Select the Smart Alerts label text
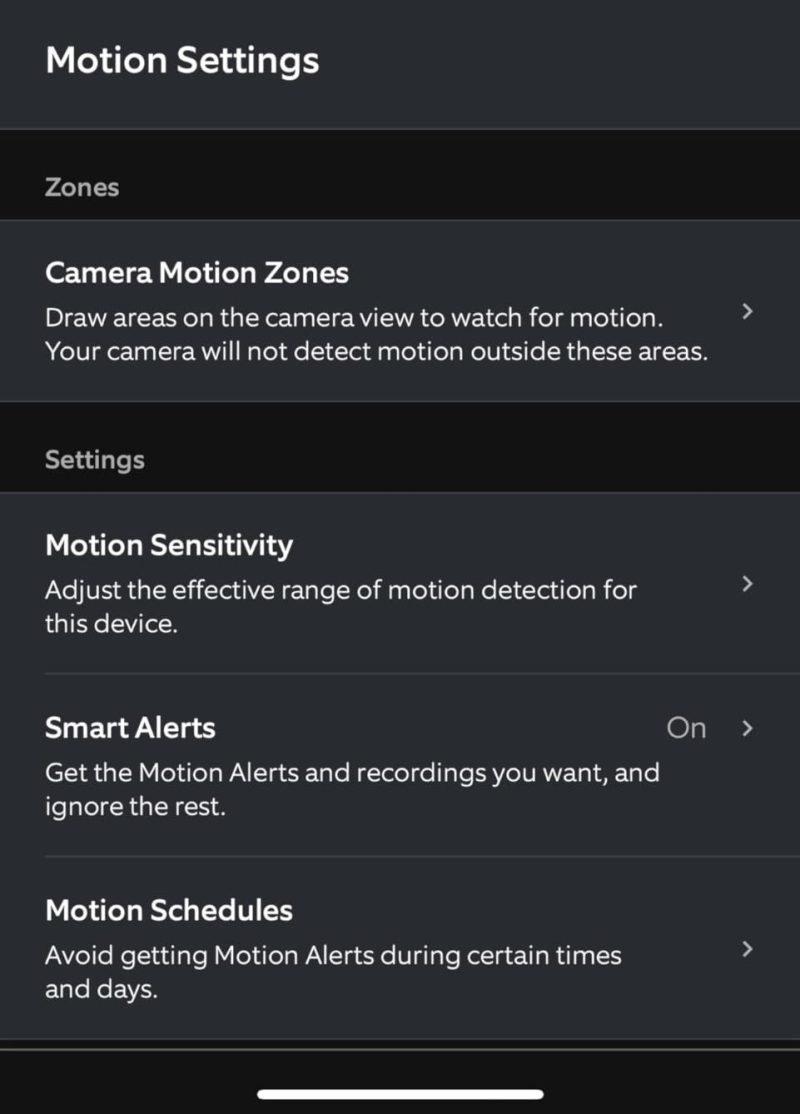800x1114 pixels. click(x=129, y=728)
